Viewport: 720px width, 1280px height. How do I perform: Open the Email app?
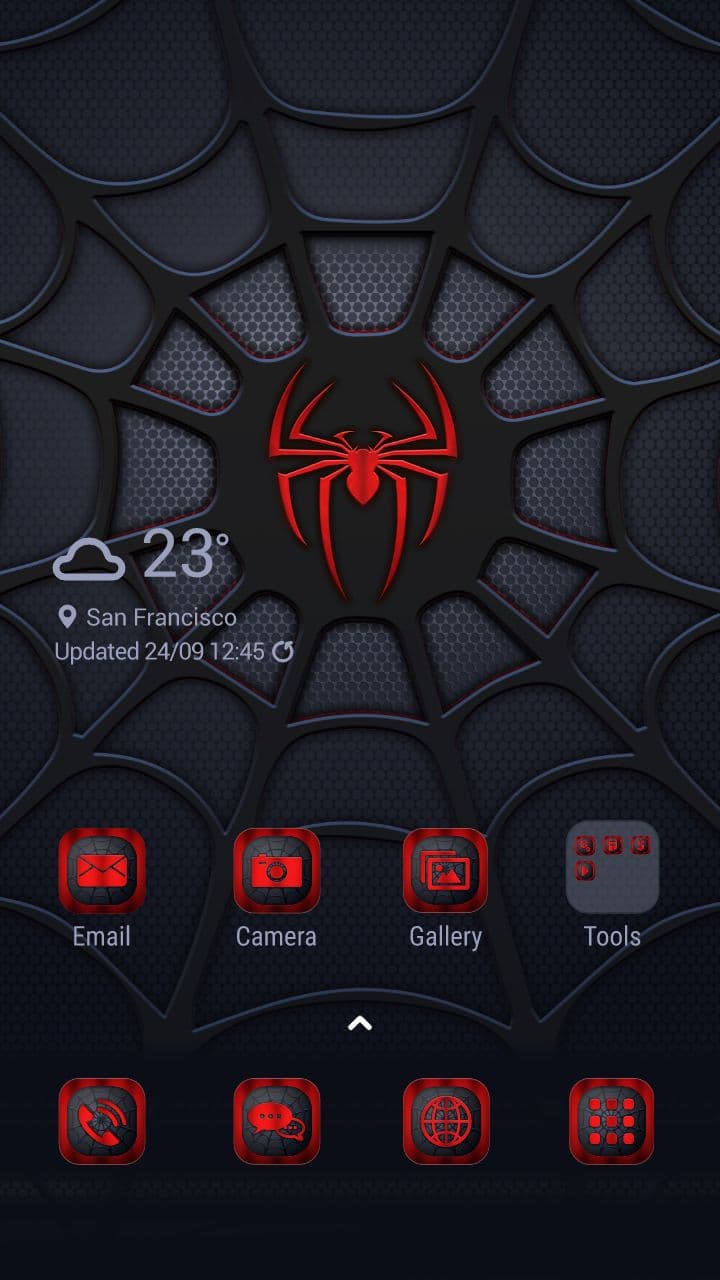[102, 870]
